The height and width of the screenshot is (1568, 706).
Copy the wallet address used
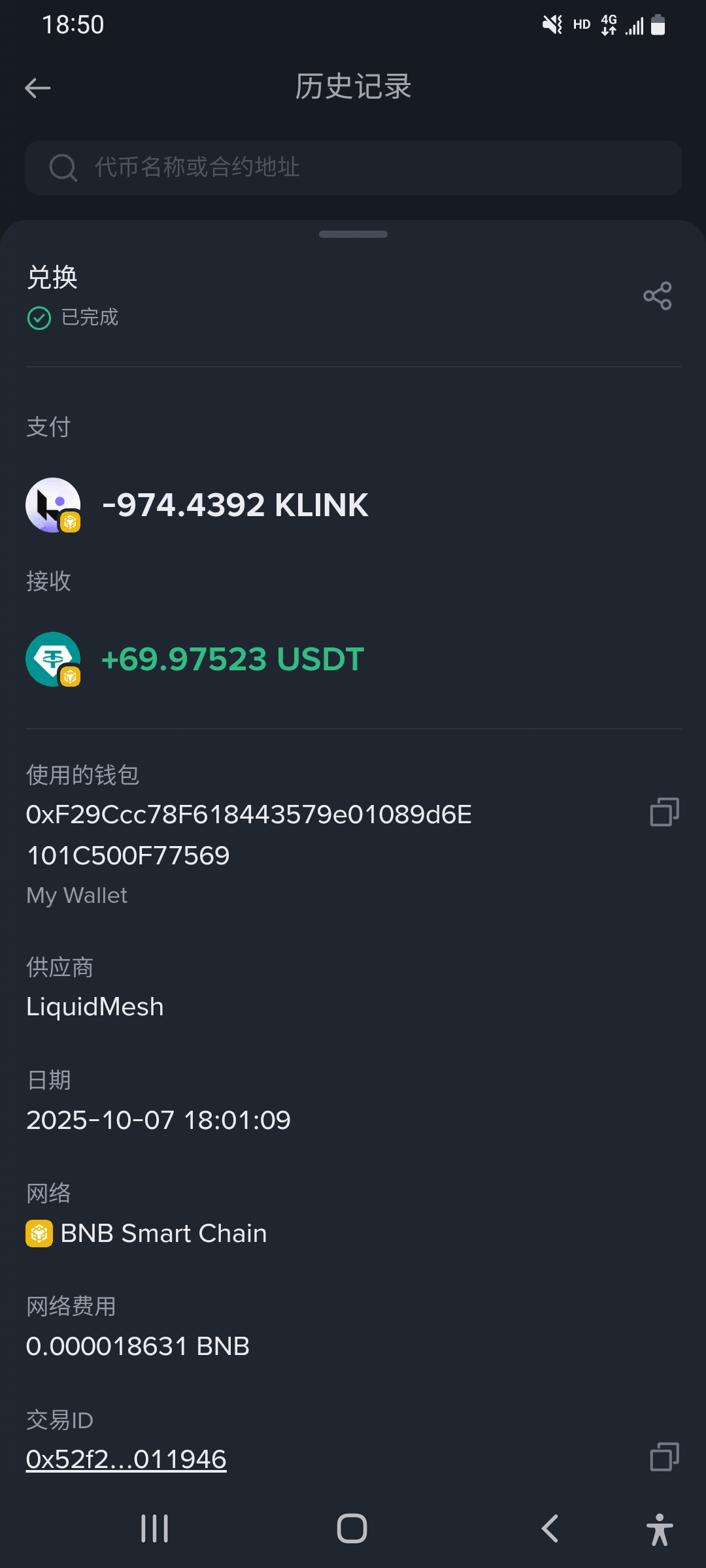(x=664, y=812)
